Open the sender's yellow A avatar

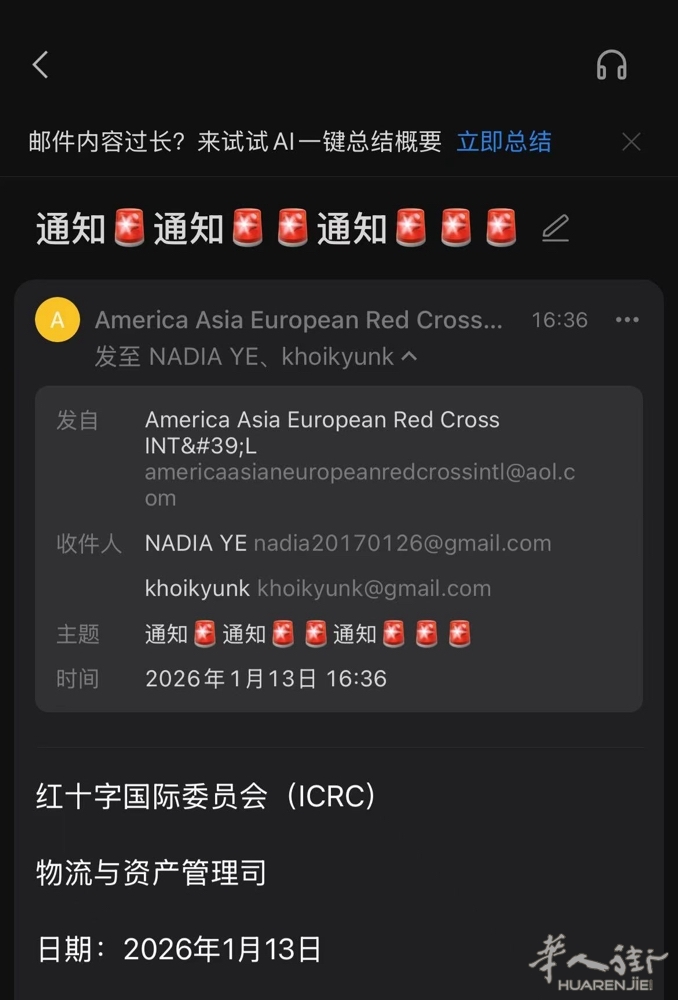(57, 320)
